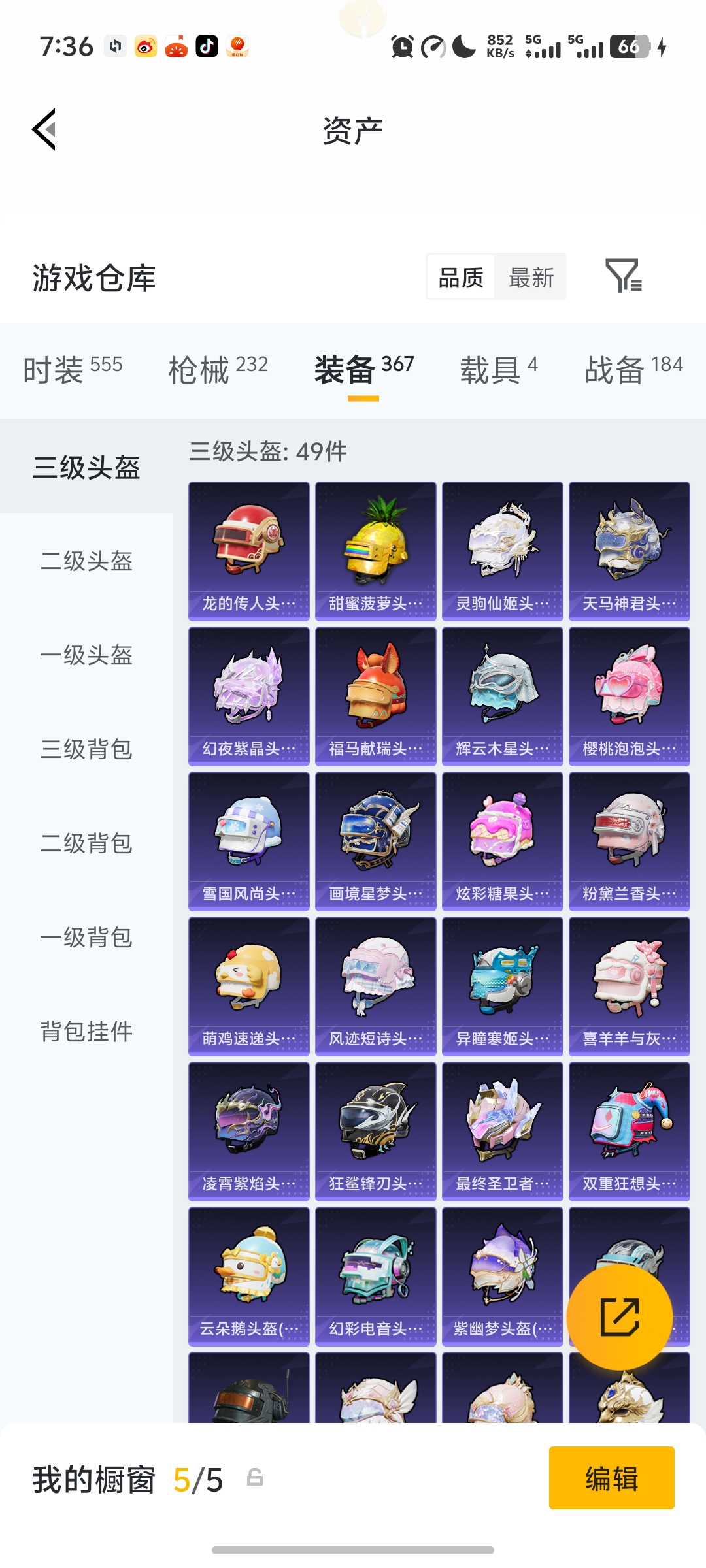Viewport: 706px width, 1568px height.
Task: View the 画境星梦 helmet
Action: [x=376, y=841]
